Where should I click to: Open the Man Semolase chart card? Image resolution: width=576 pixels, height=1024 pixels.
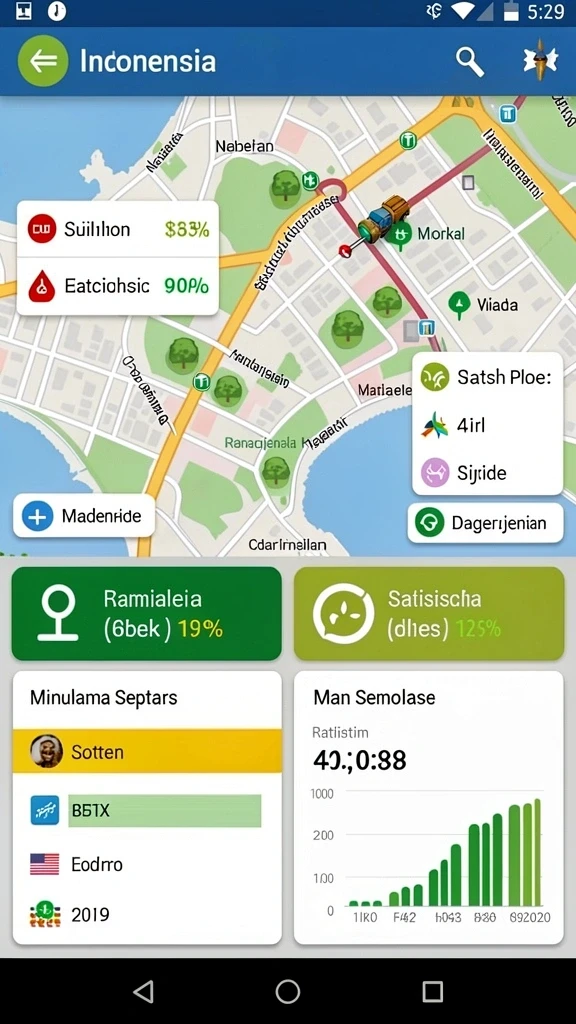429,807
